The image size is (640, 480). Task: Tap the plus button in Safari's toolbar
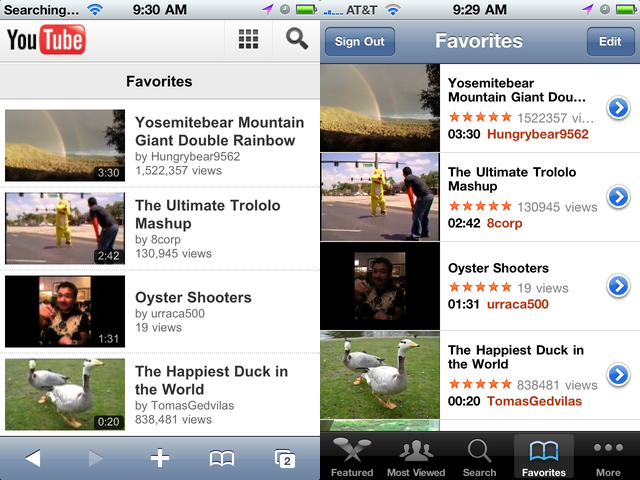159,458
